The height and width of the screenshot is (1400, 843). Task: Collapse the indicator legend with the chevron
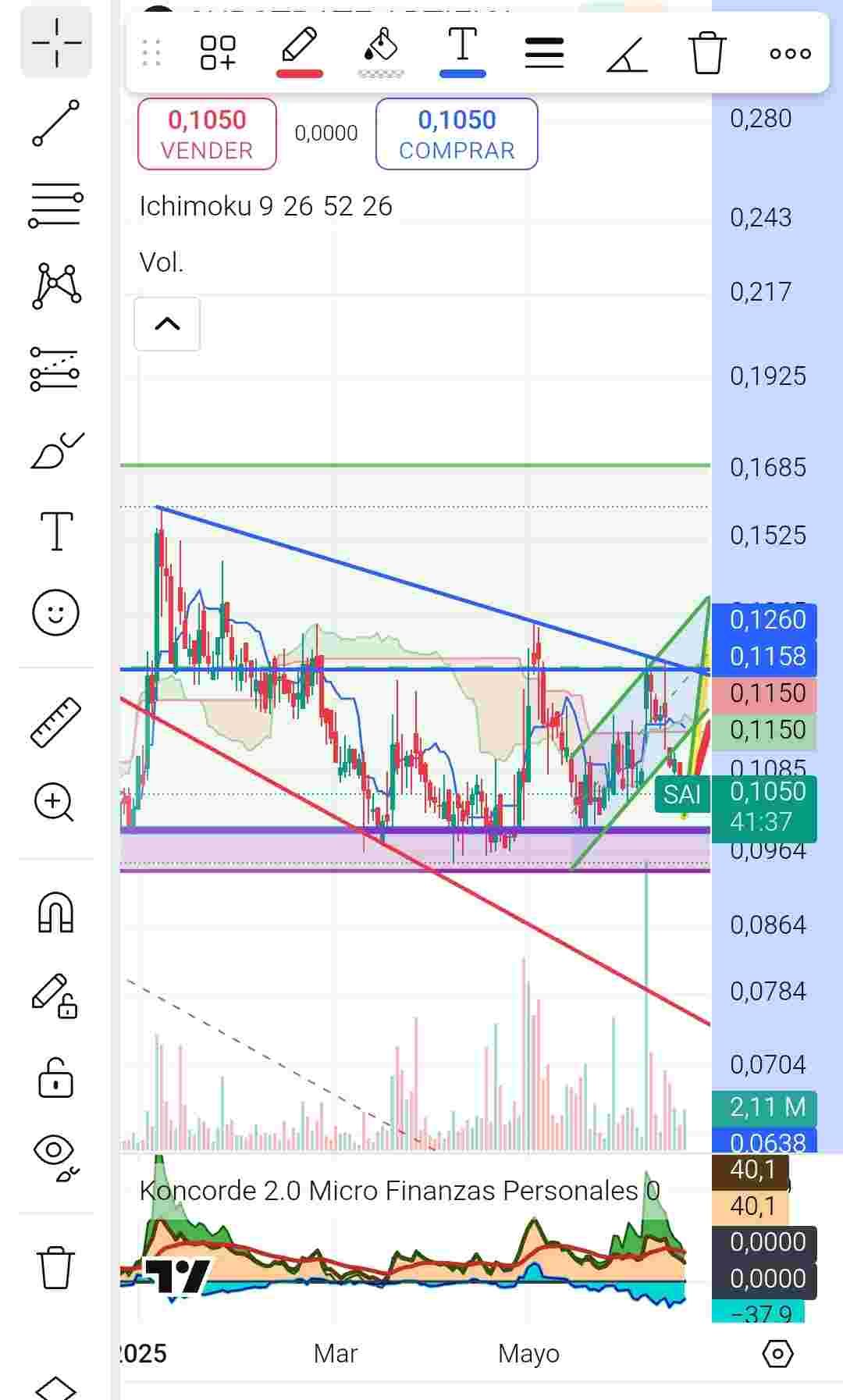pos(167,324)
